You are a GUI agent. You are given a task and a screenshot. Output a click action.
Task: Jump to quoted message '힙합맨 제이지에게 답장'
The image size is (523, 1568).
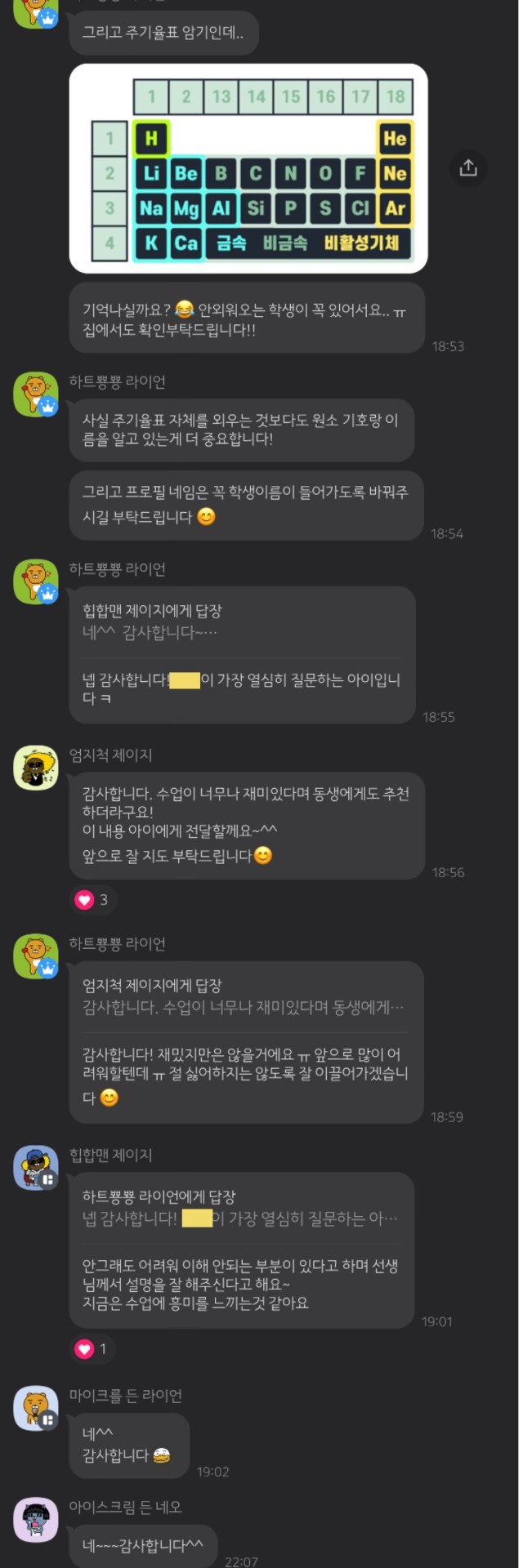click(242, 621)
